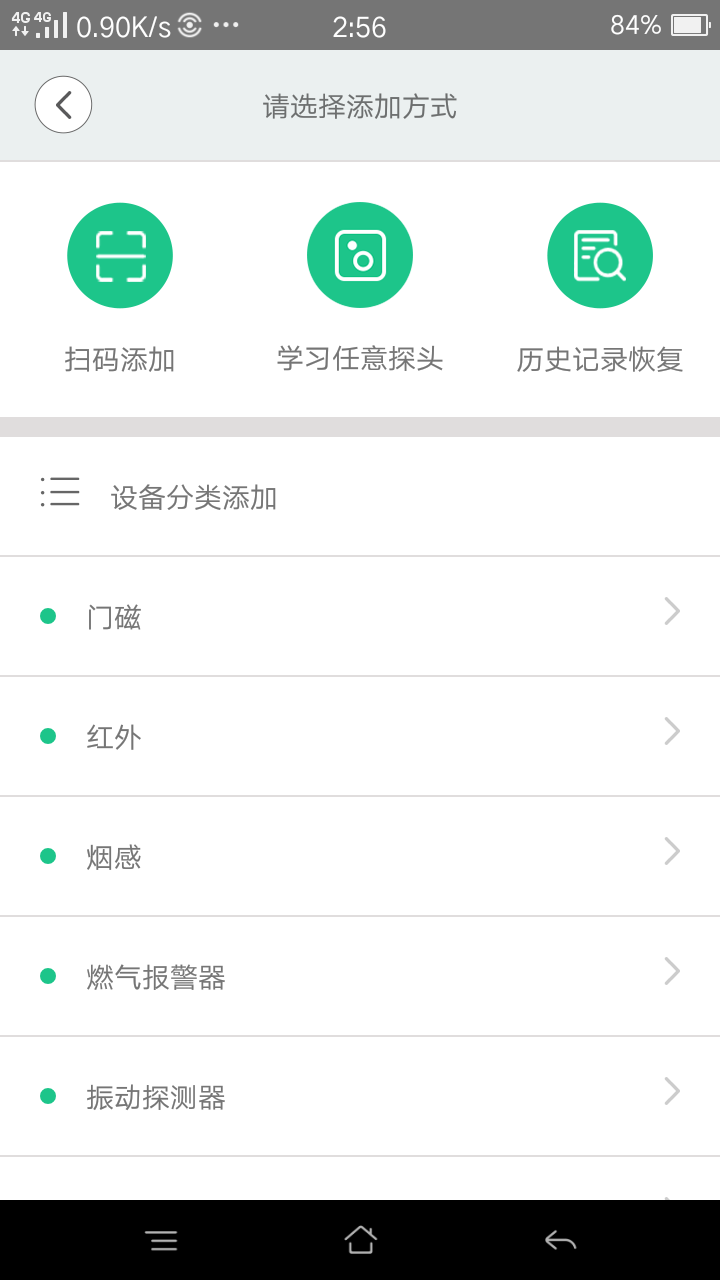Expand the 红外 category chevron

tap(671, 731)
